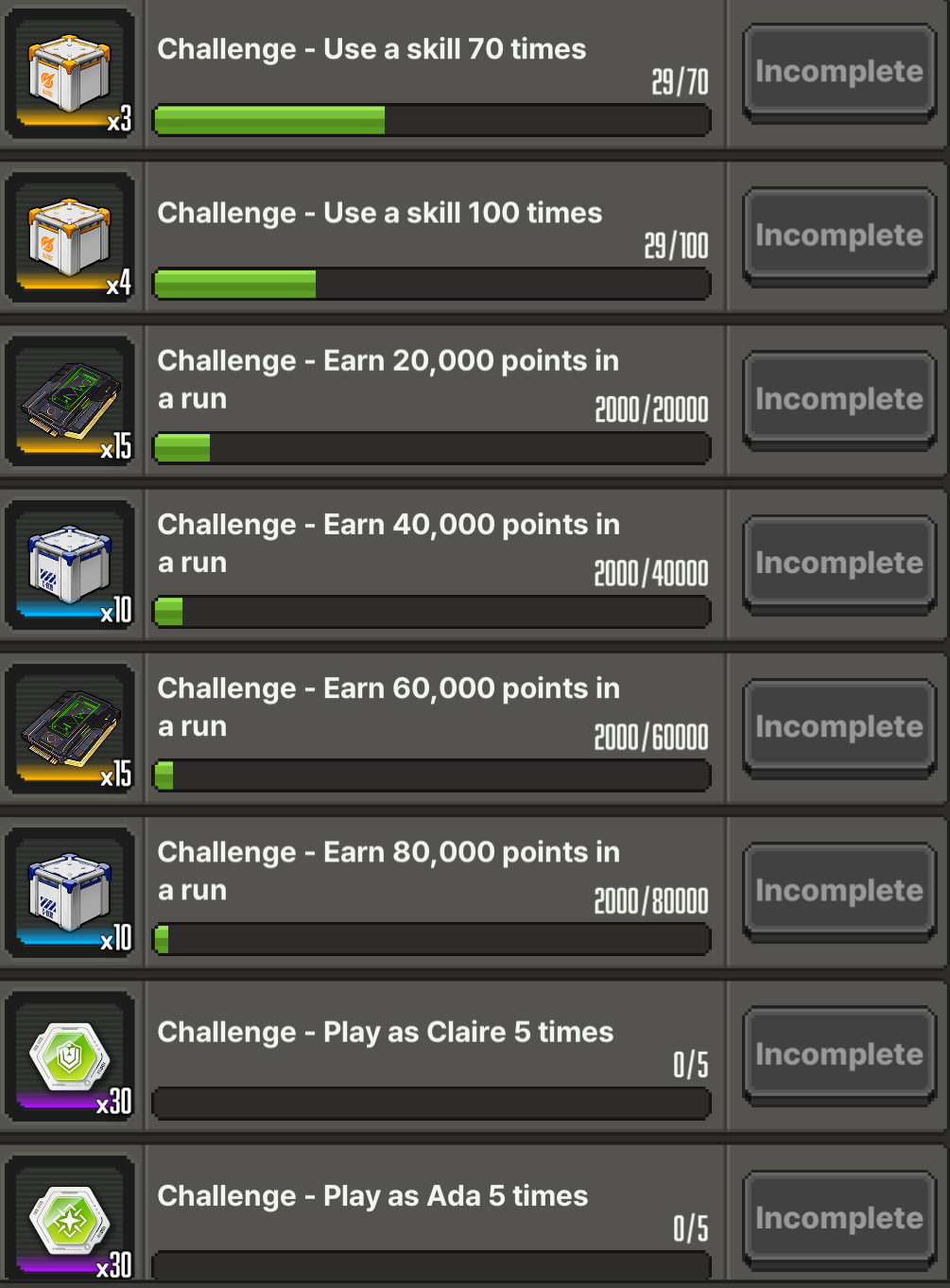Screen dimensions: 950x1288
Task: View the x15 chip reward for 20,000 points
Action: click(70, 401)
